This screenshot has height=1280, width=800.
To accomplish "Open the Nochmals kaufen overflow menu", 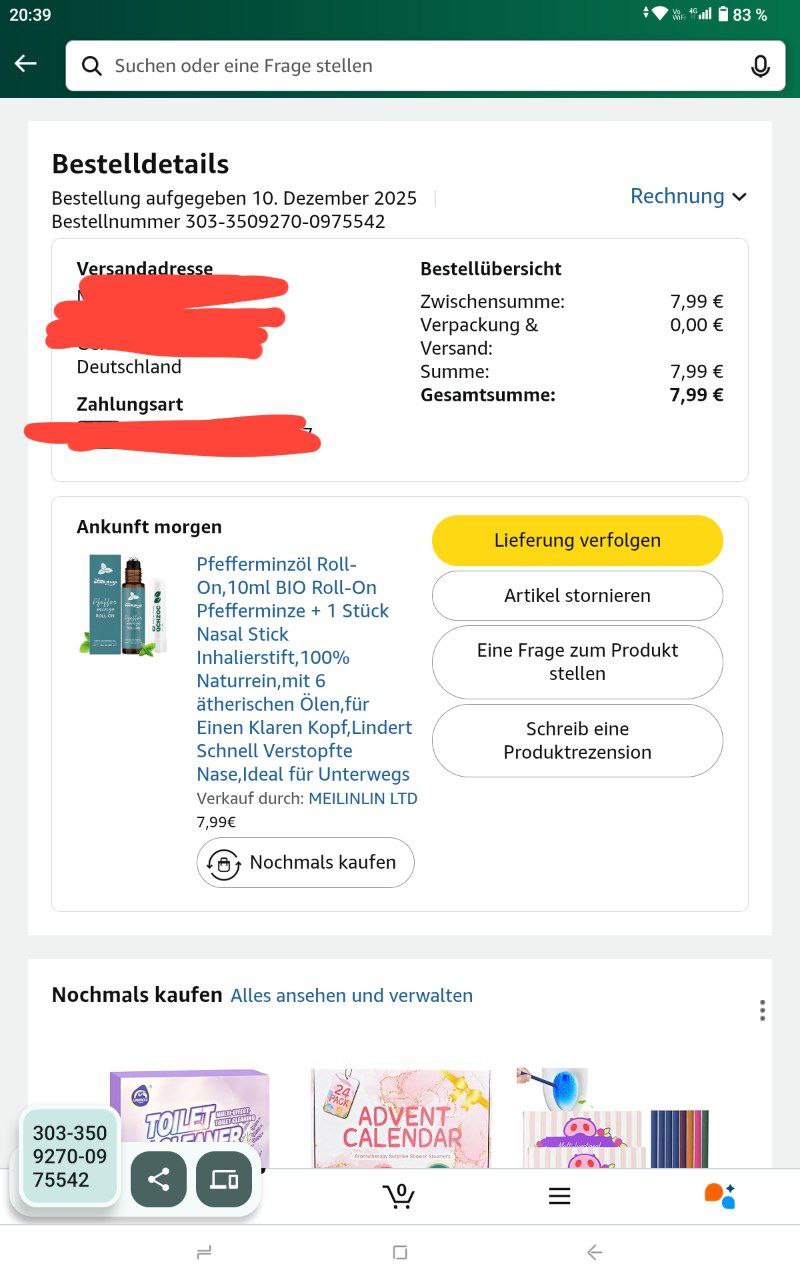I will tap(762, 1010).
